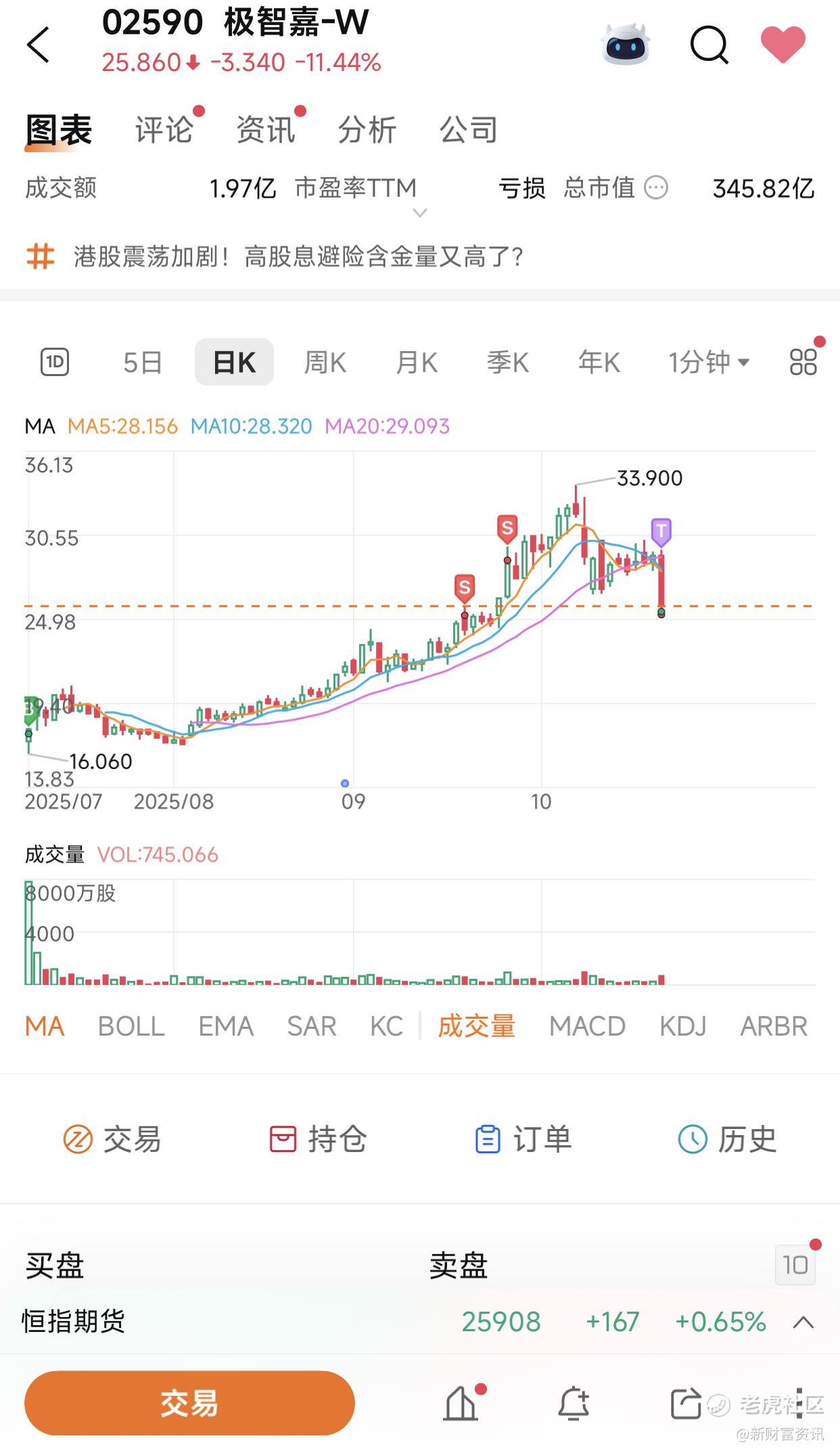The width and height of the screenshot is (840, 1453).
Task: Switch to the 资讯 tab
Action: (266, 130)
